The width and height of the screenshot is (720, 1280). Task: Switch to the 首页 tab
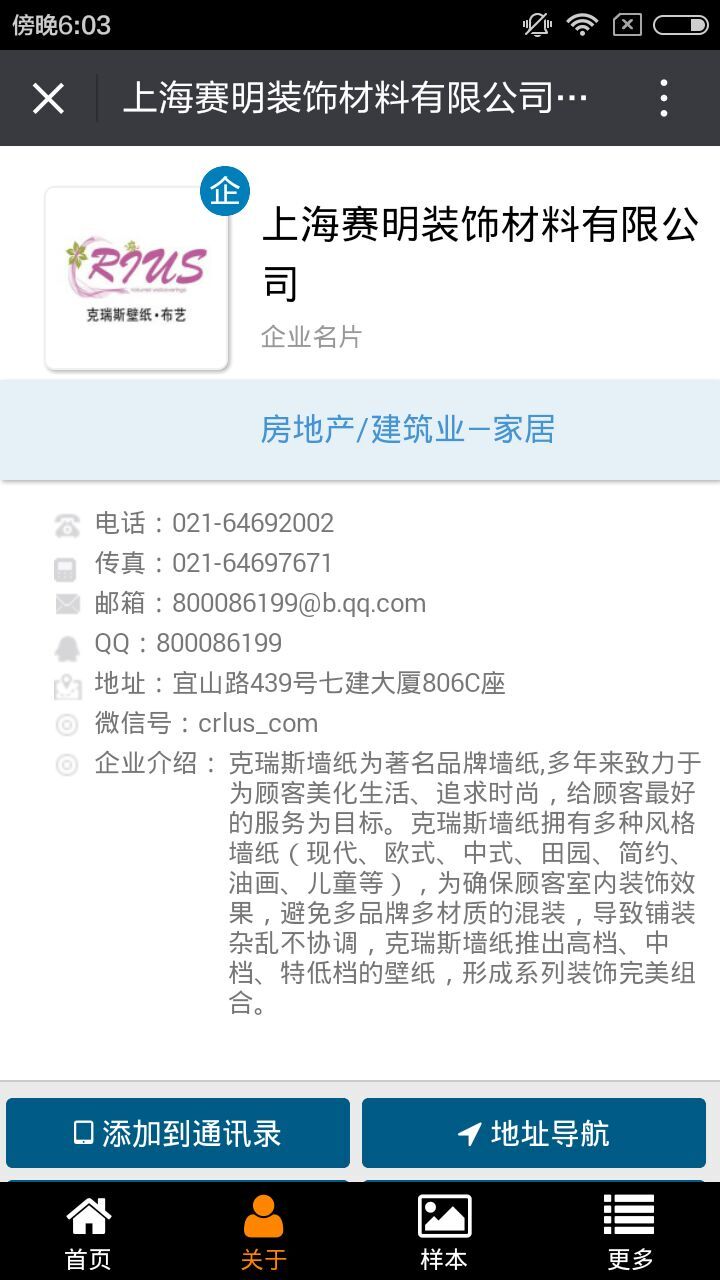(88, 1232)
